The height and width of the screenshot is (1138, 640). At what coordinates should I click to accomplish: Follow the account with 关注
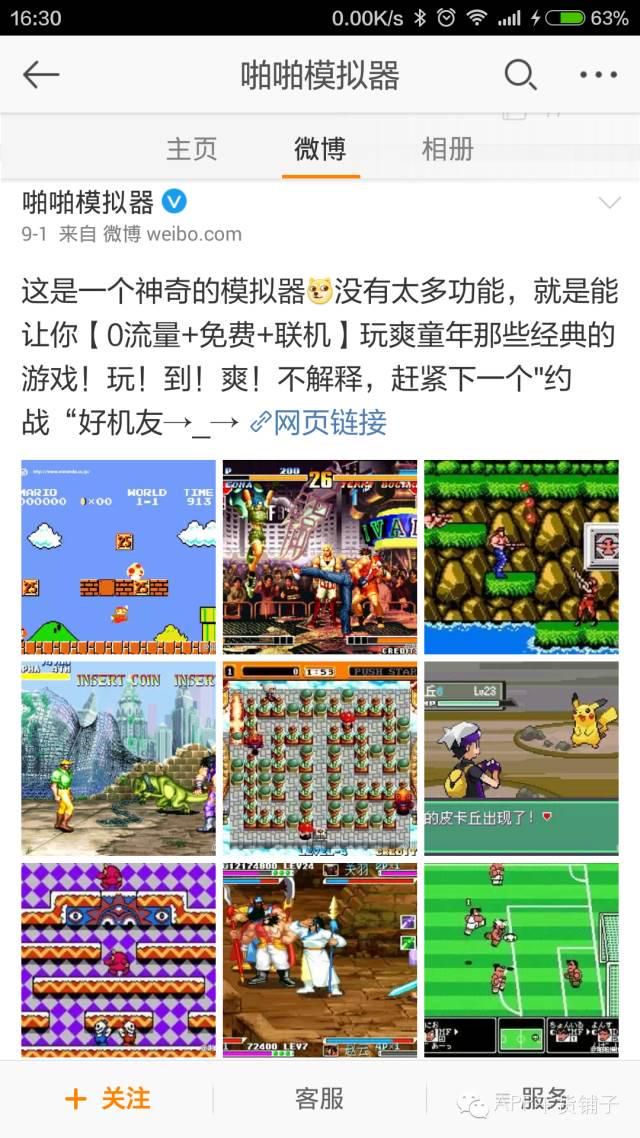click(x=107, y=1099)
